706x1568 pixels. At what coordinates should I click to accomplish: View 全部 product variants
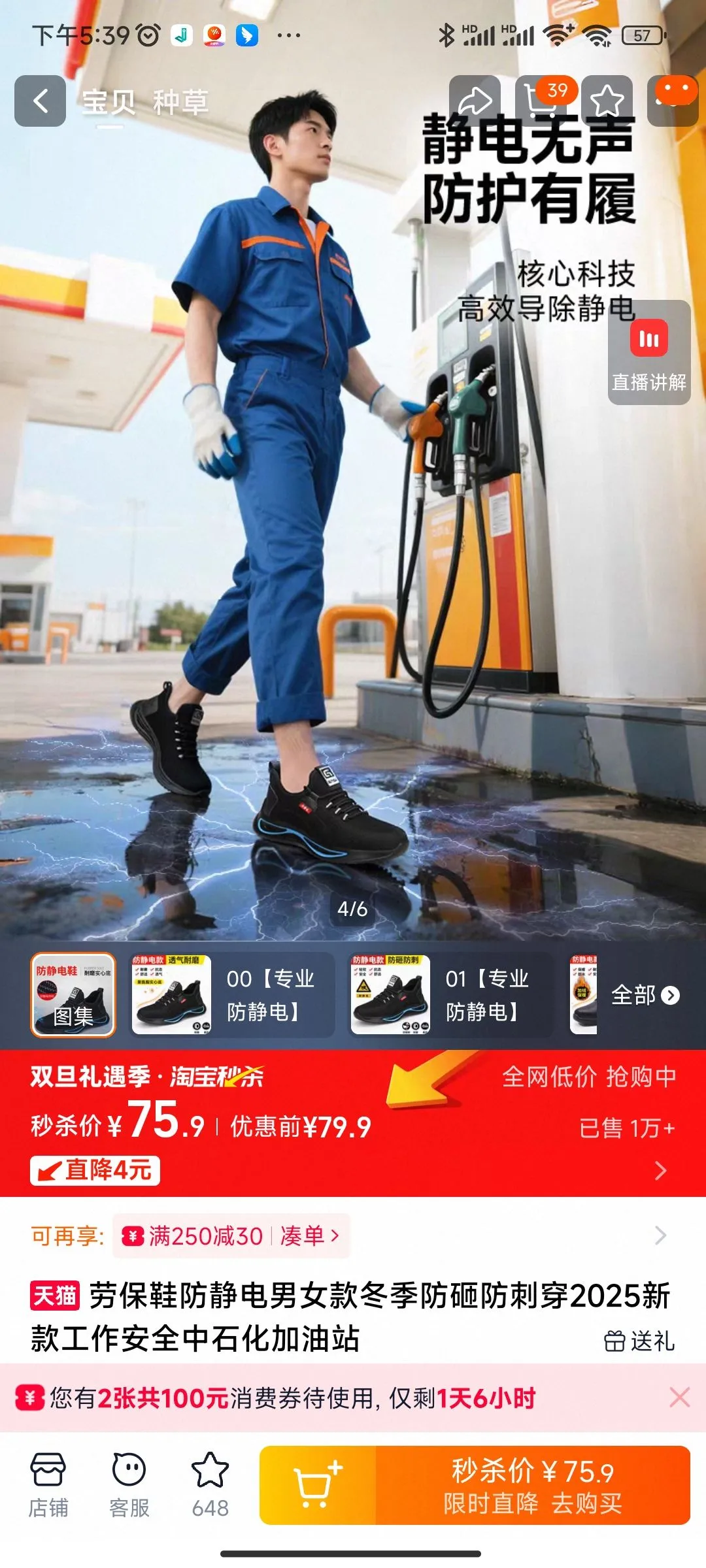[644, 995]
